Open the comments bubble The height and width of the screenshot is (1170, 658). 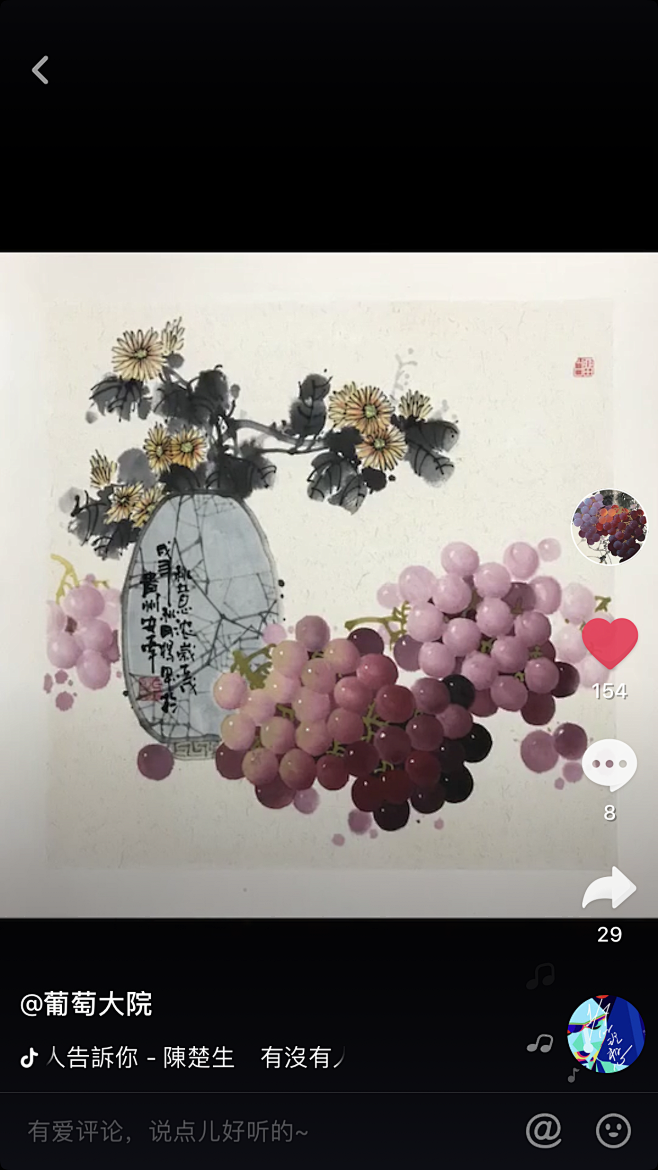click(610, 766)
